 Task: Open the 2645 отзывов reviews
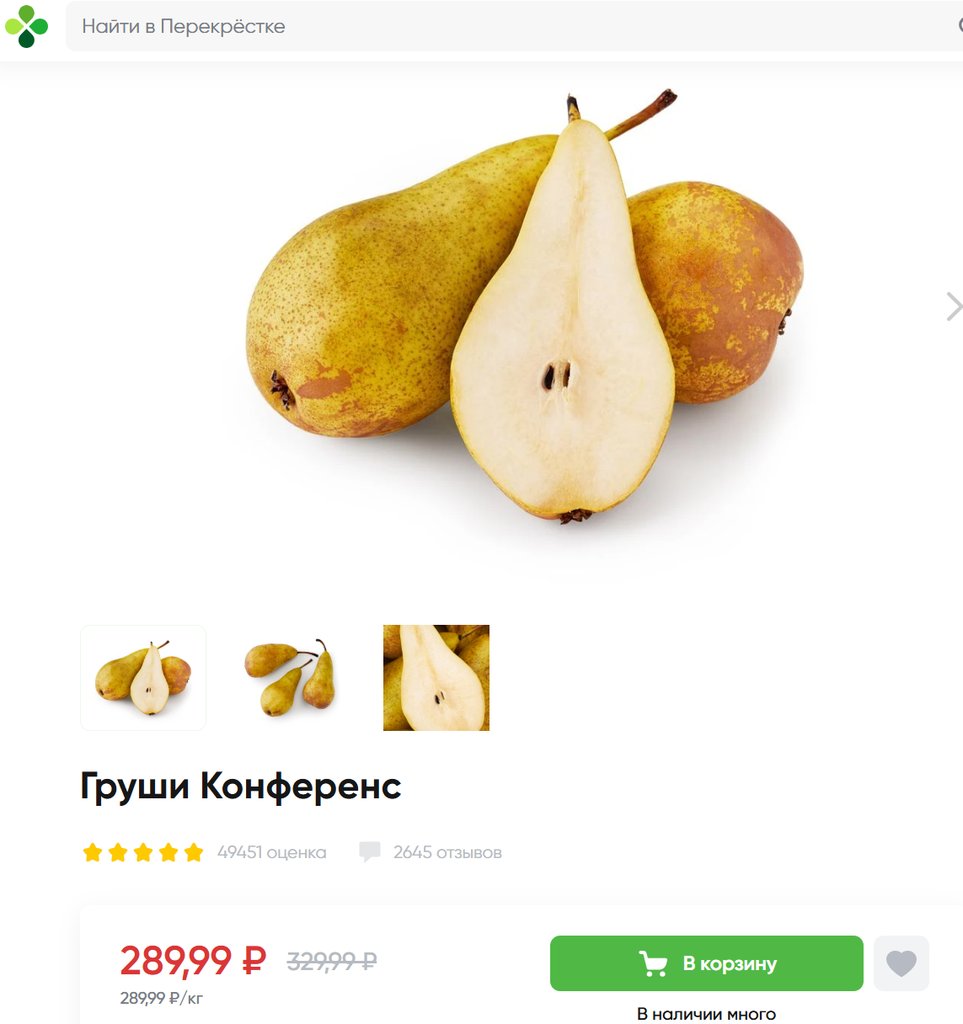pos(446,853)
